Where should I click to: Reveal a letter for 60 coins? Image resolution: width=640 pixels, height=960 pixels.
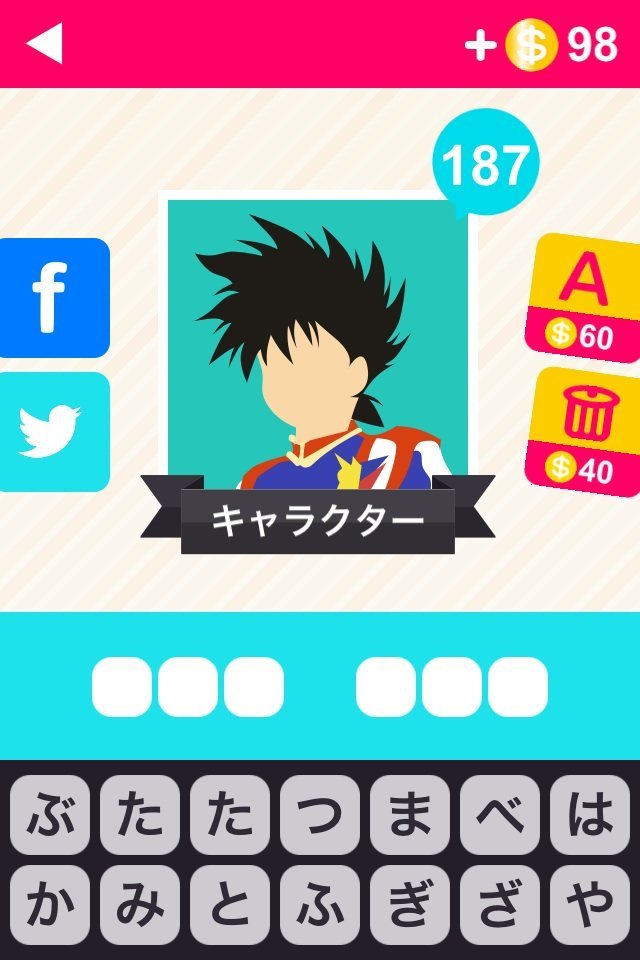click(x=584, y=297)
